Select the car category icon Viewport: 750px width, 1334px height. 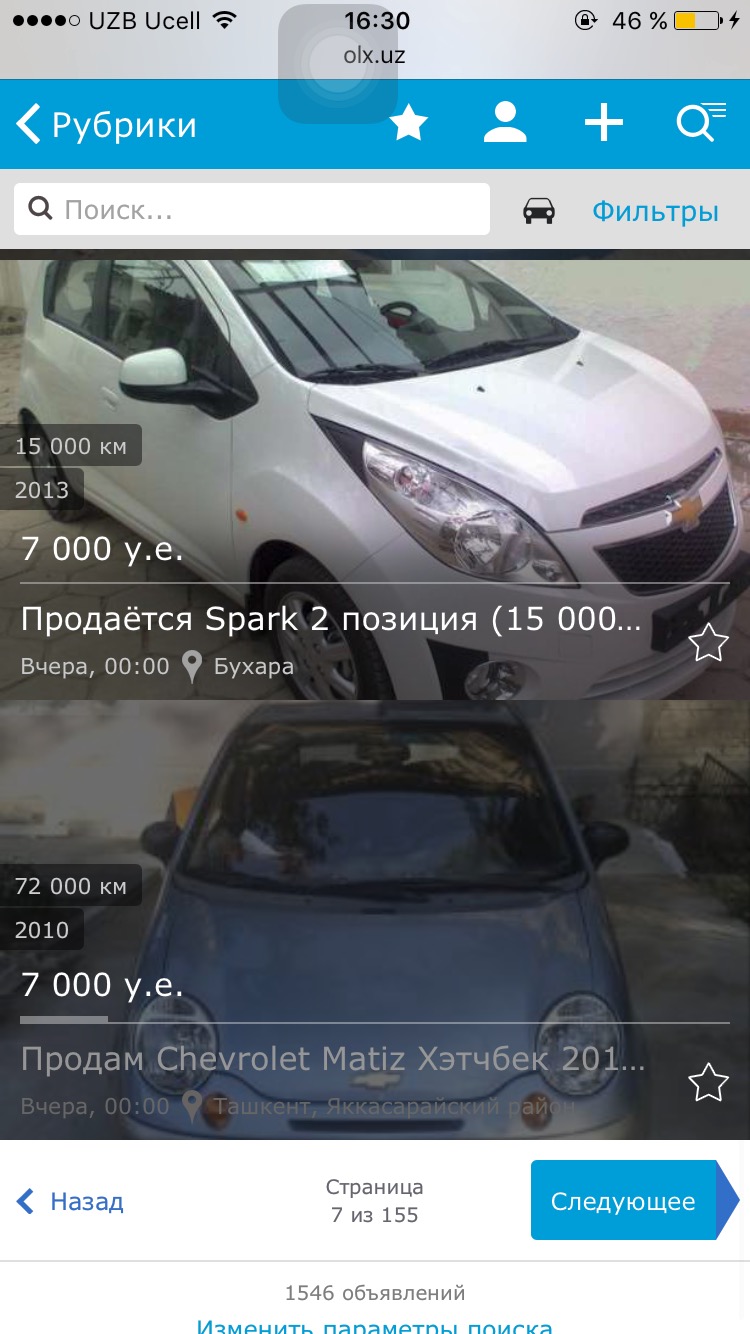539,211
